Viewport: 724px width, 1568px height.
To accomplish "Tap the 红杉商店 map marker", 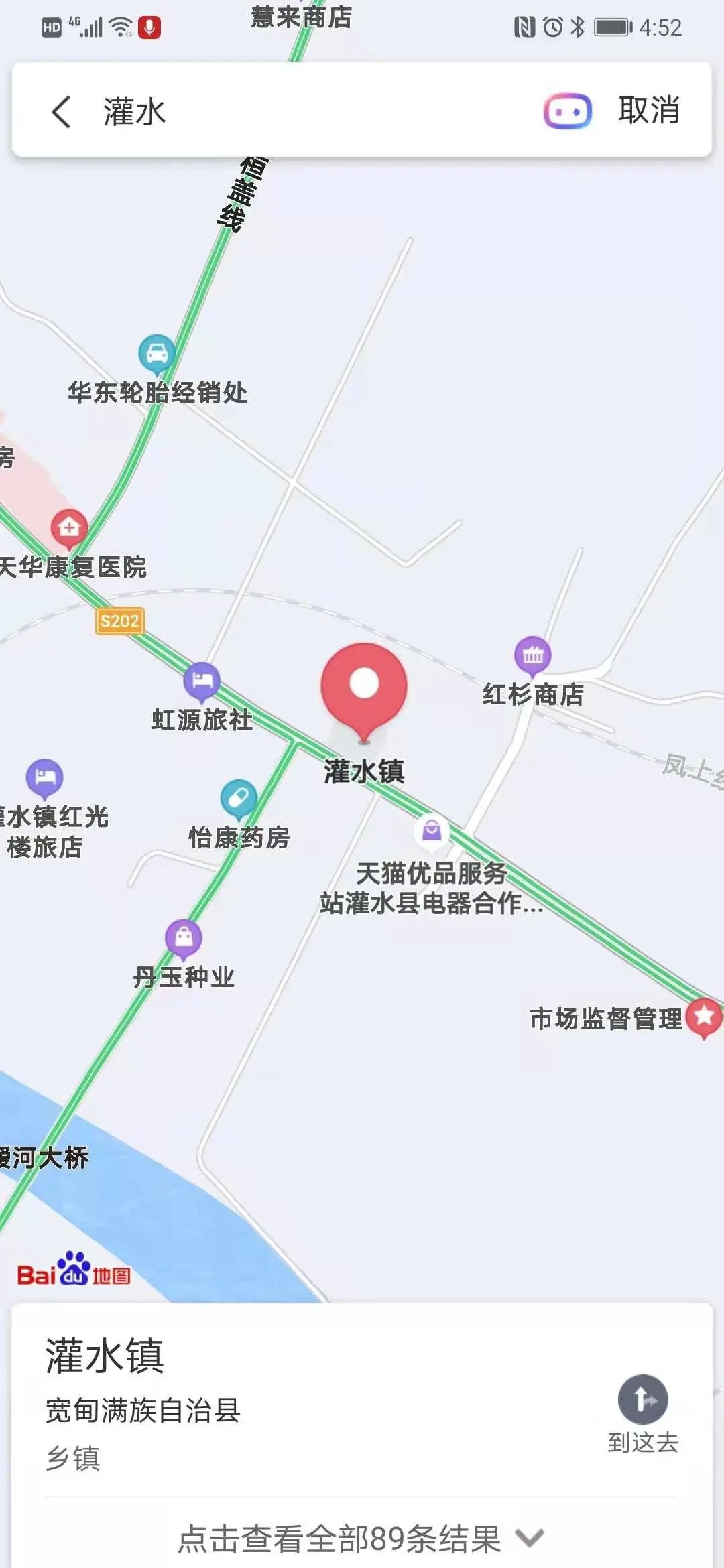I will click(533, 655).
